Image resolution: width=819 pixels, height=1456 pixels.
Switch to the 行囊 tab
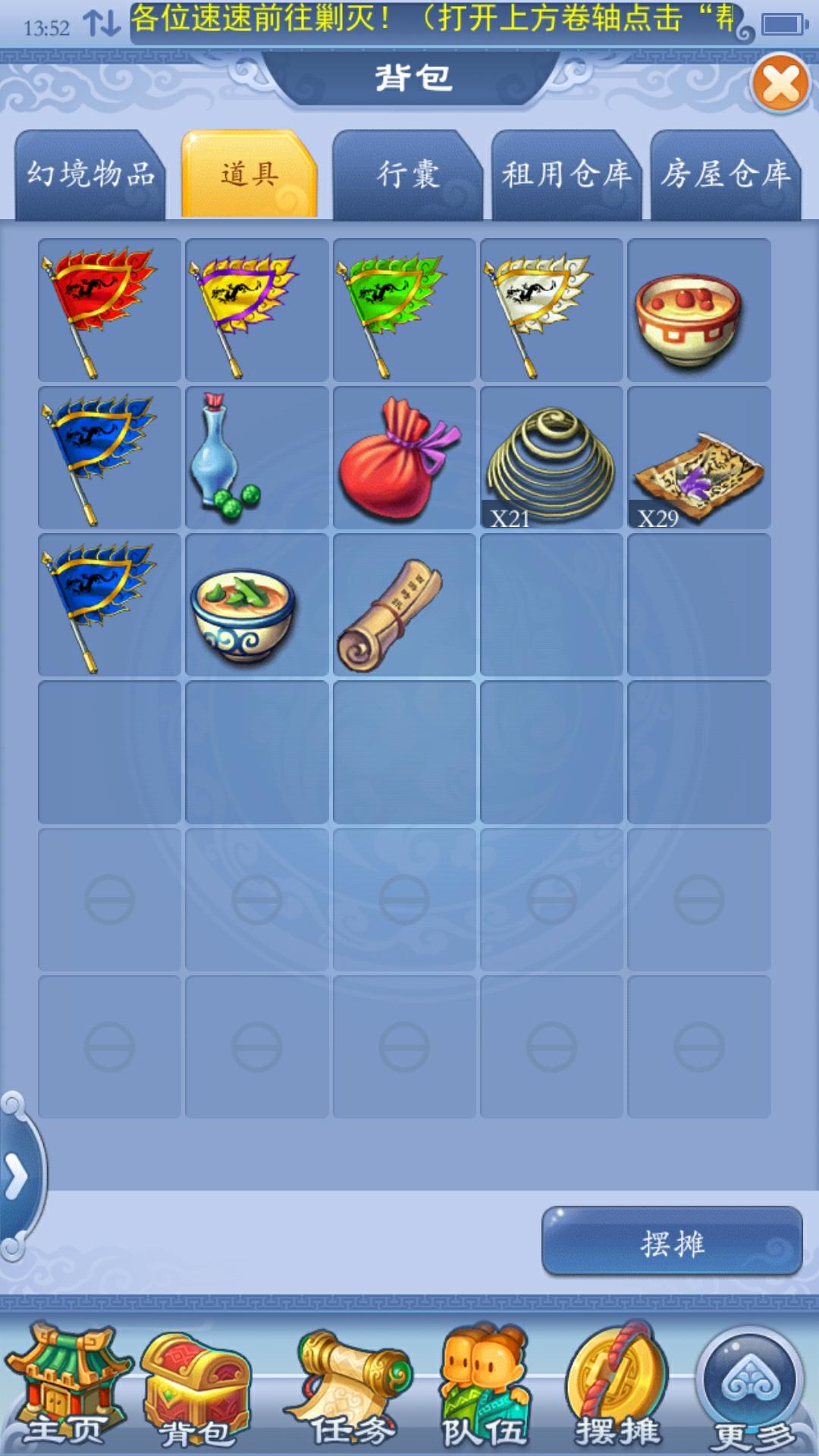[x=407, y=175]
